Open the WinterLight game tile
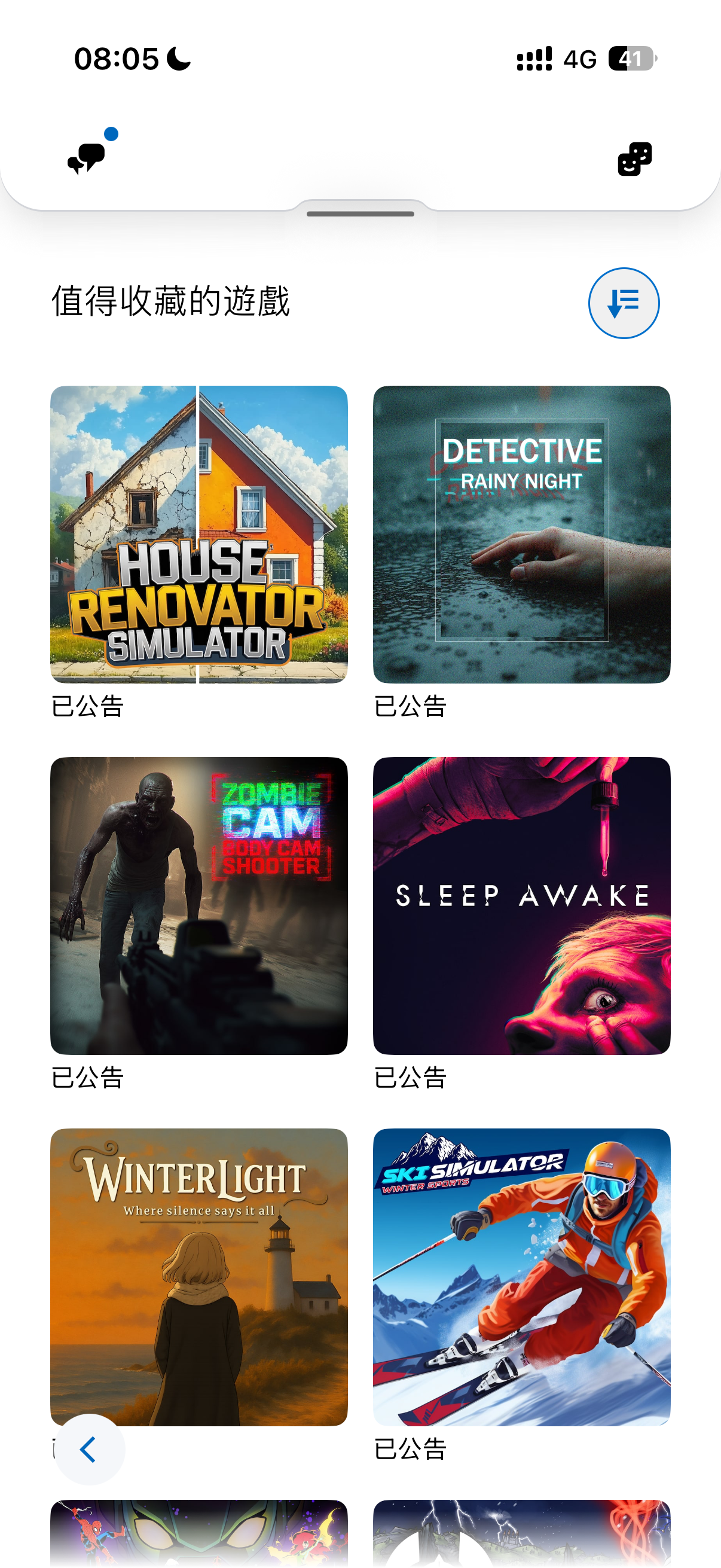This screenshot has width=721, height=1568. pyautogui.click(x=199, y=1276)
